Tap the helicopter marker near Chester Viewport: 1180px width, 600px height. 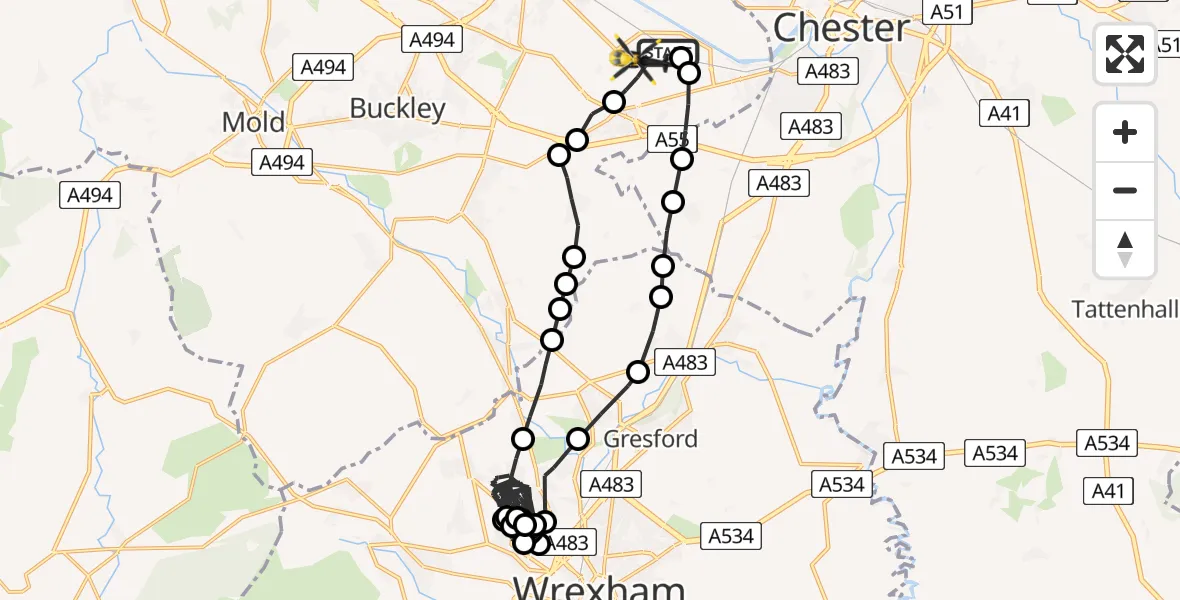point(636,63)
